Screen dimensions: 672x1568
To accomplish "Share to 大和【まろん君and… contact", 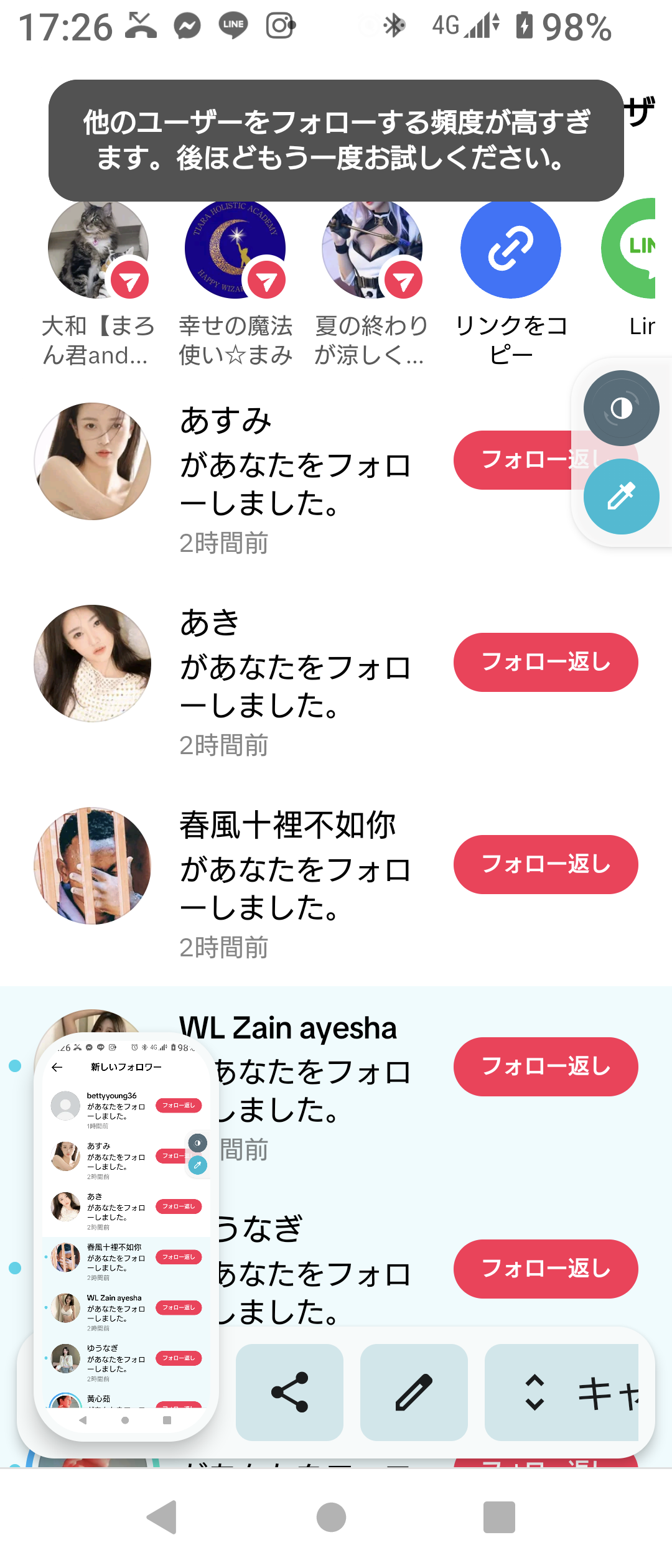I will click(98, 250).
